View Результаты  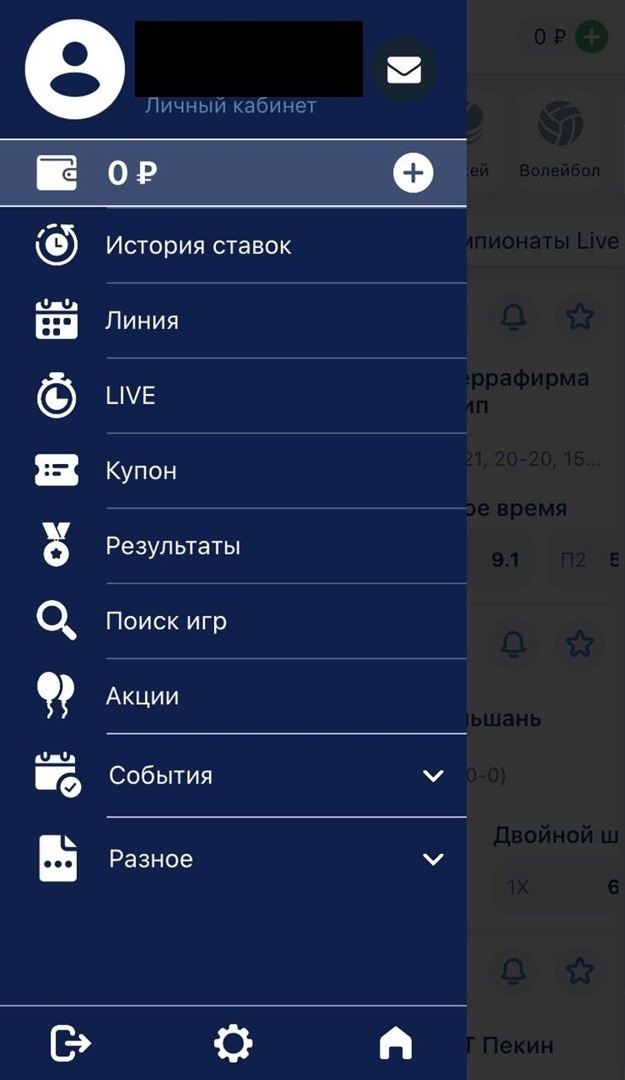click(233, 546)
